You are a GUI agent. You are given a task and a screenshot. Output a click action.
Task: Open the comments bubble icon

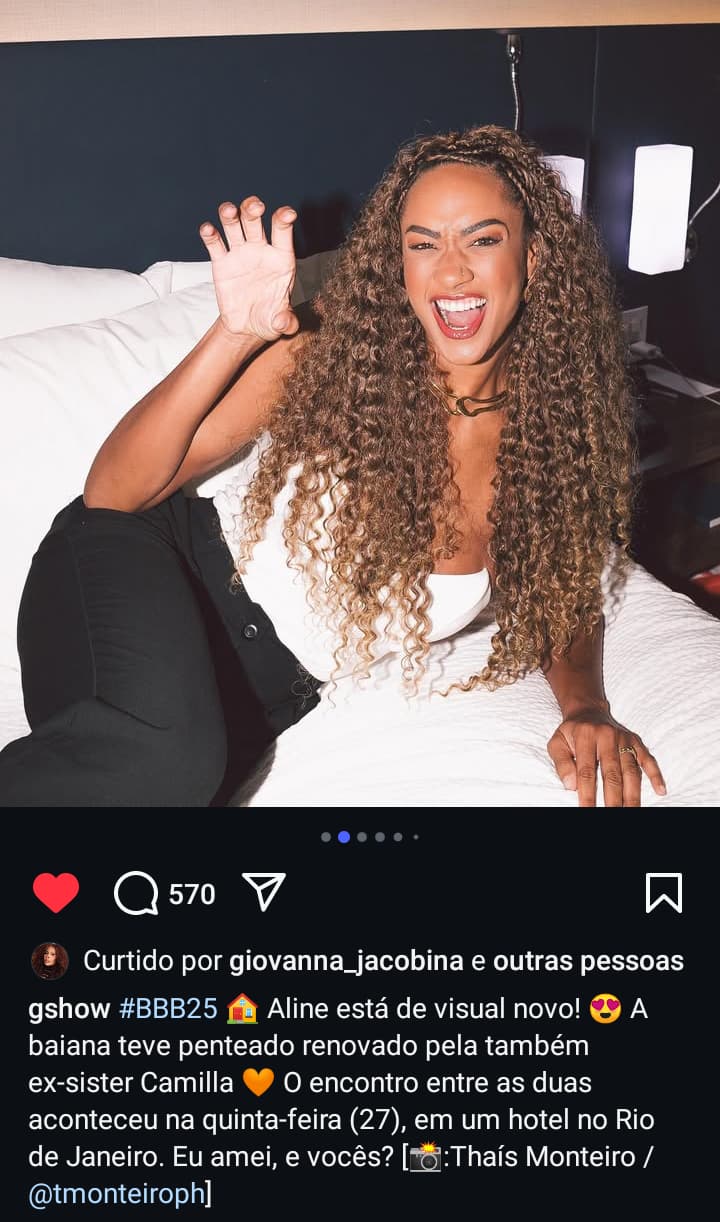tap(136, 893)
